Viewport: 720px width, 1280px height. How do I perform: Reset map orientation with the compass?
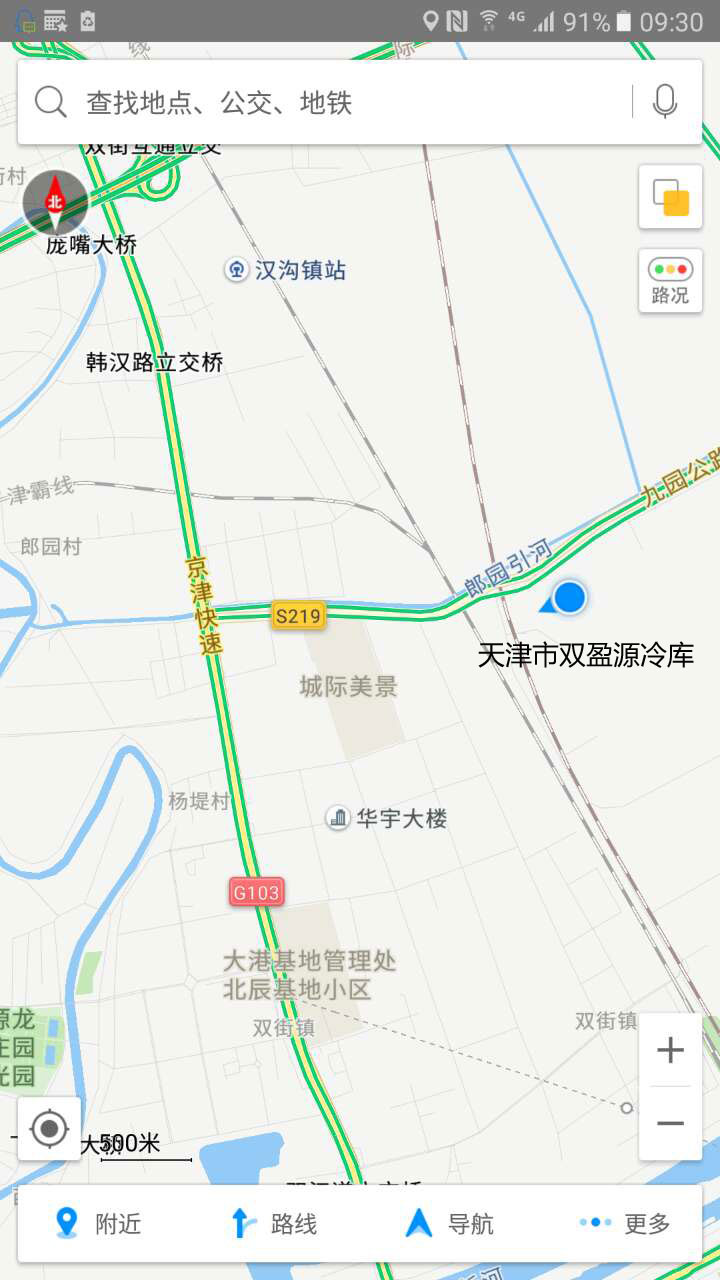pos(55,202)
